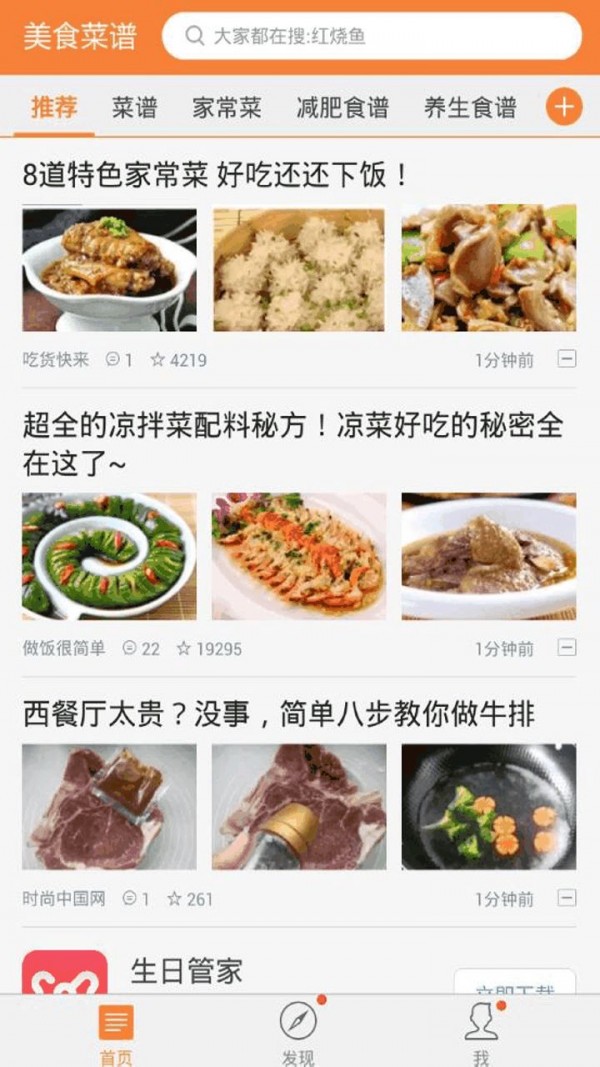Screen dimensions: 600x1067
Task: Remove the 时尚中国网 post via its minus icon
Action: tap(567, 898)
